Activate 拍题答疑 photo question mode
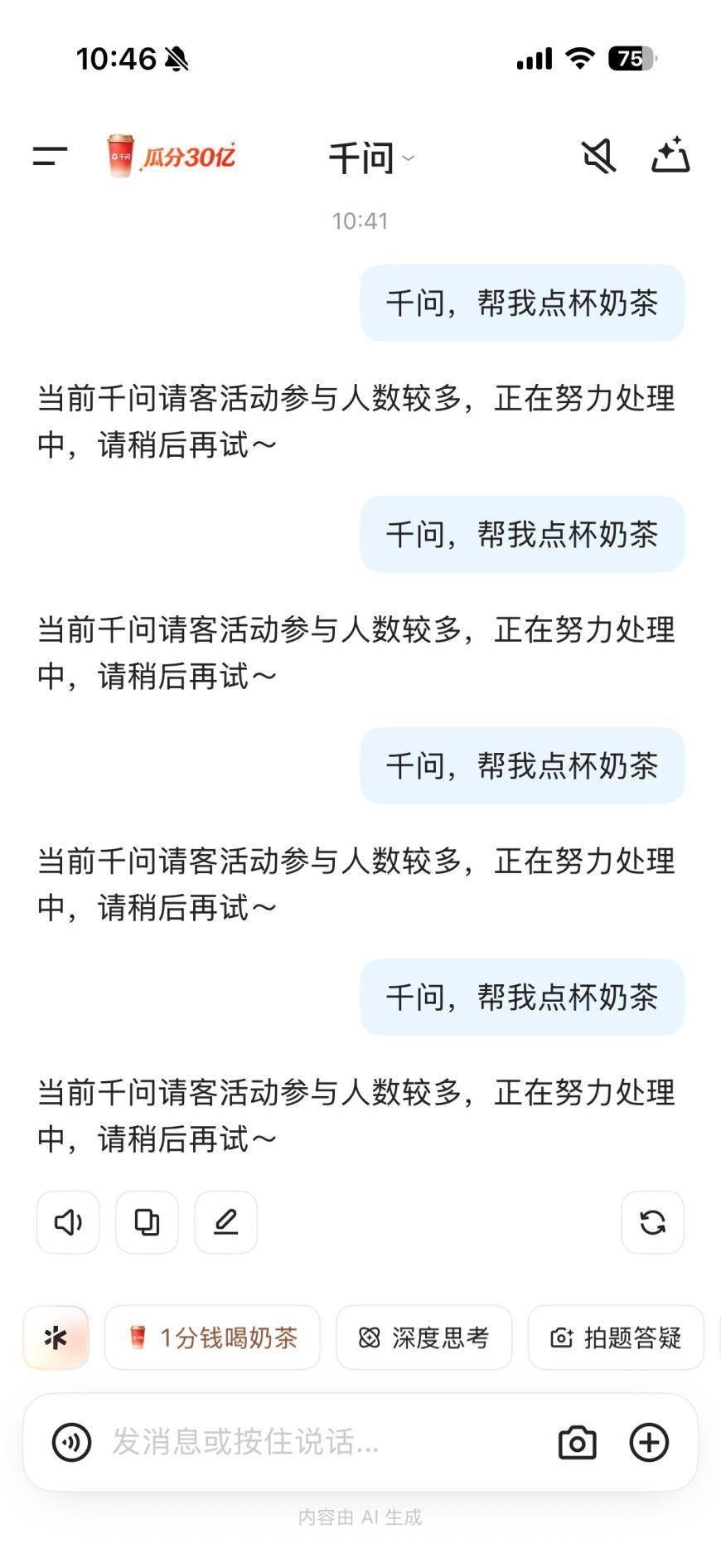Screen dimensions: 721x1568 click(615, 1337)
